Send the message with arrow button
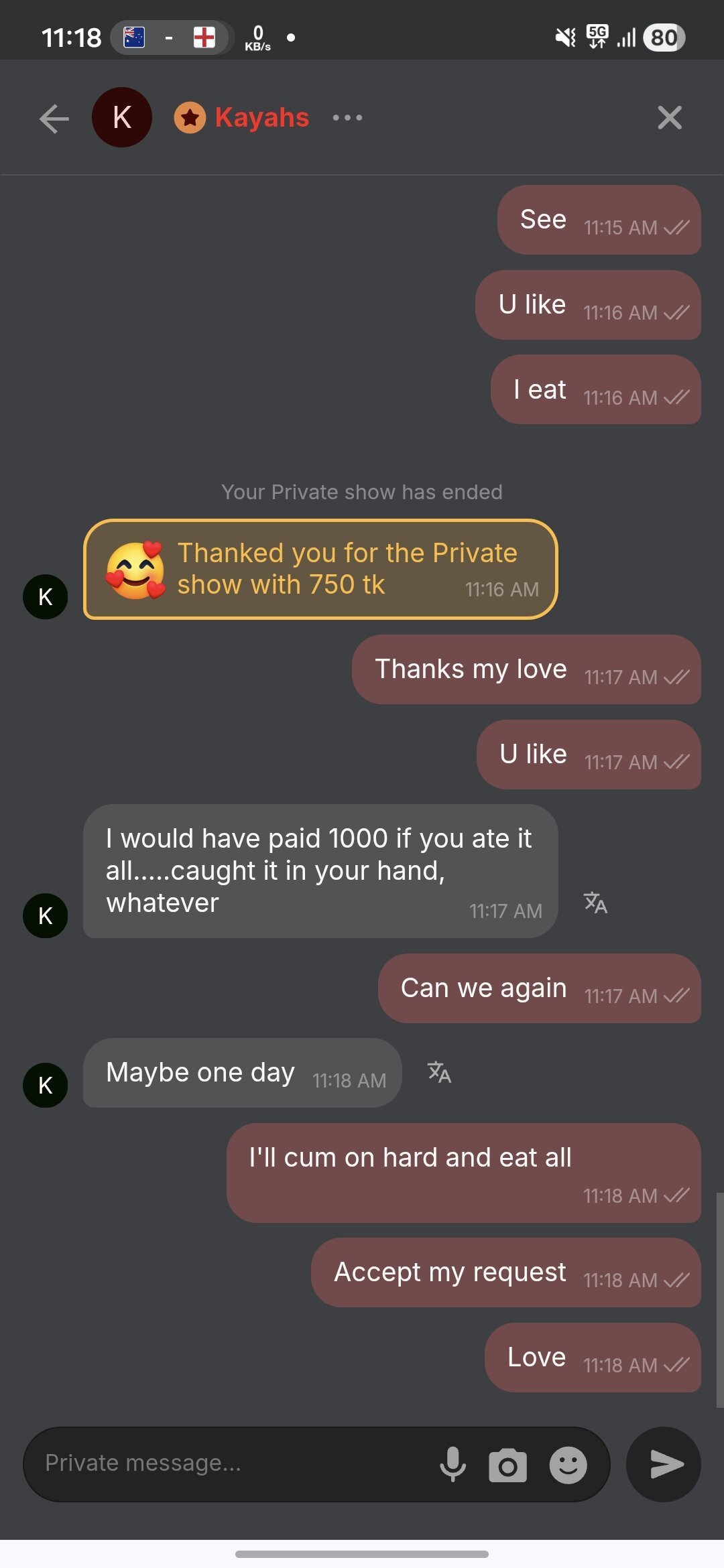724x1568 pixels. point(664,1464)
